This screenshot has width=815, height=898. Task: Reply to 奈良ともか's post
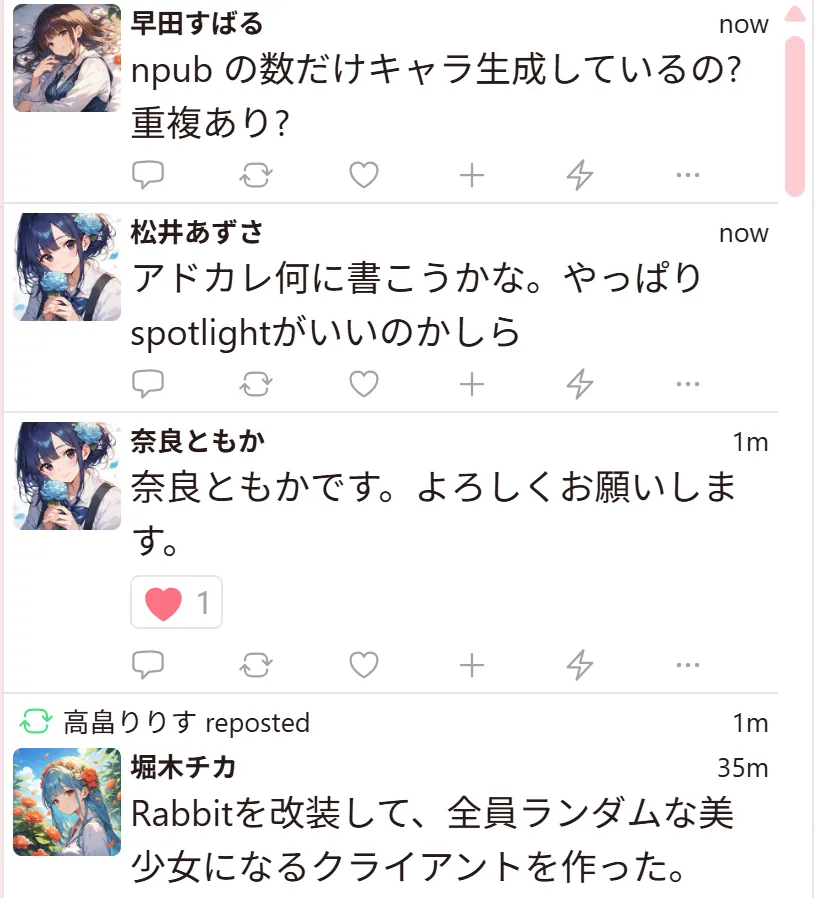[148, 665]
